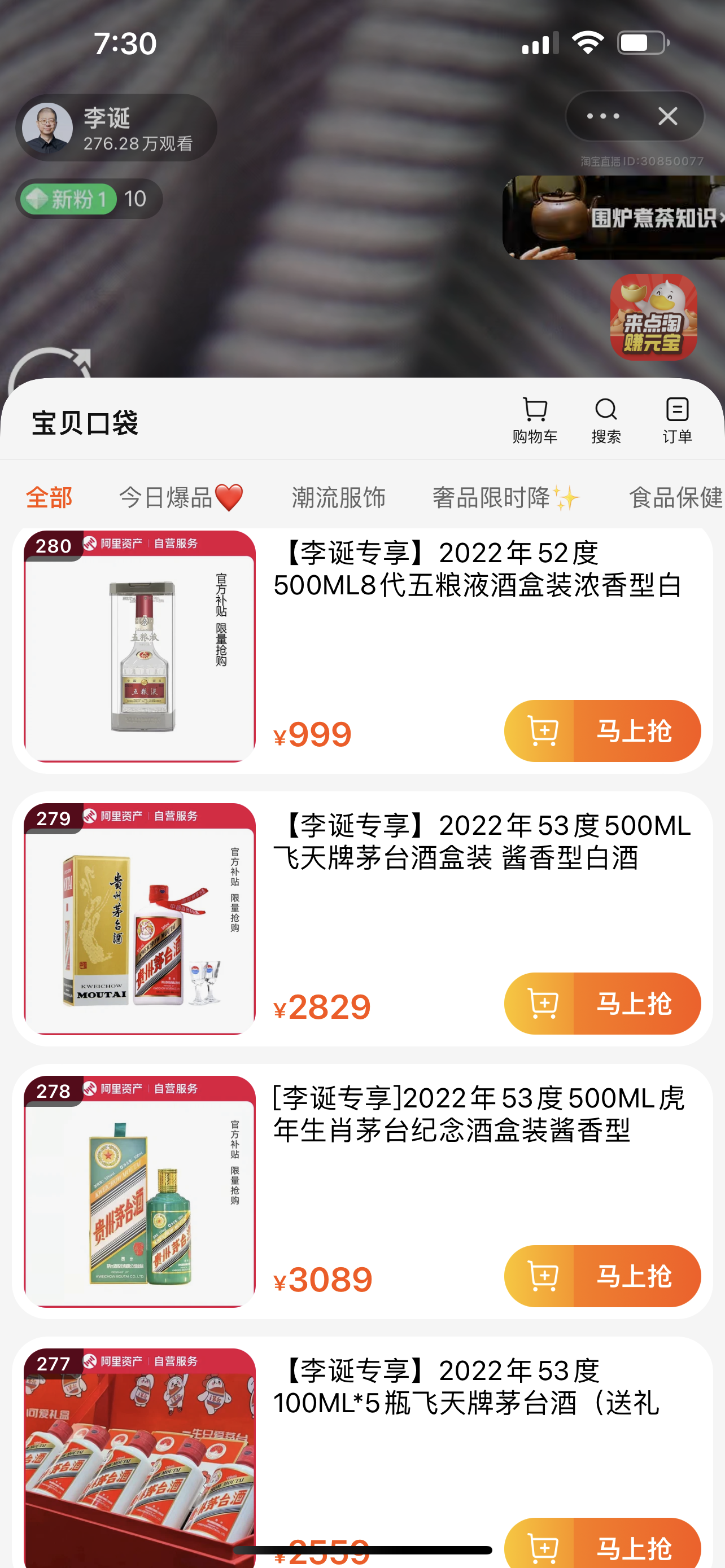The height and width of the screenshot is (1568, 725).
Task: Open product 279 飞天茅台 image
Action: pos(139,919)
